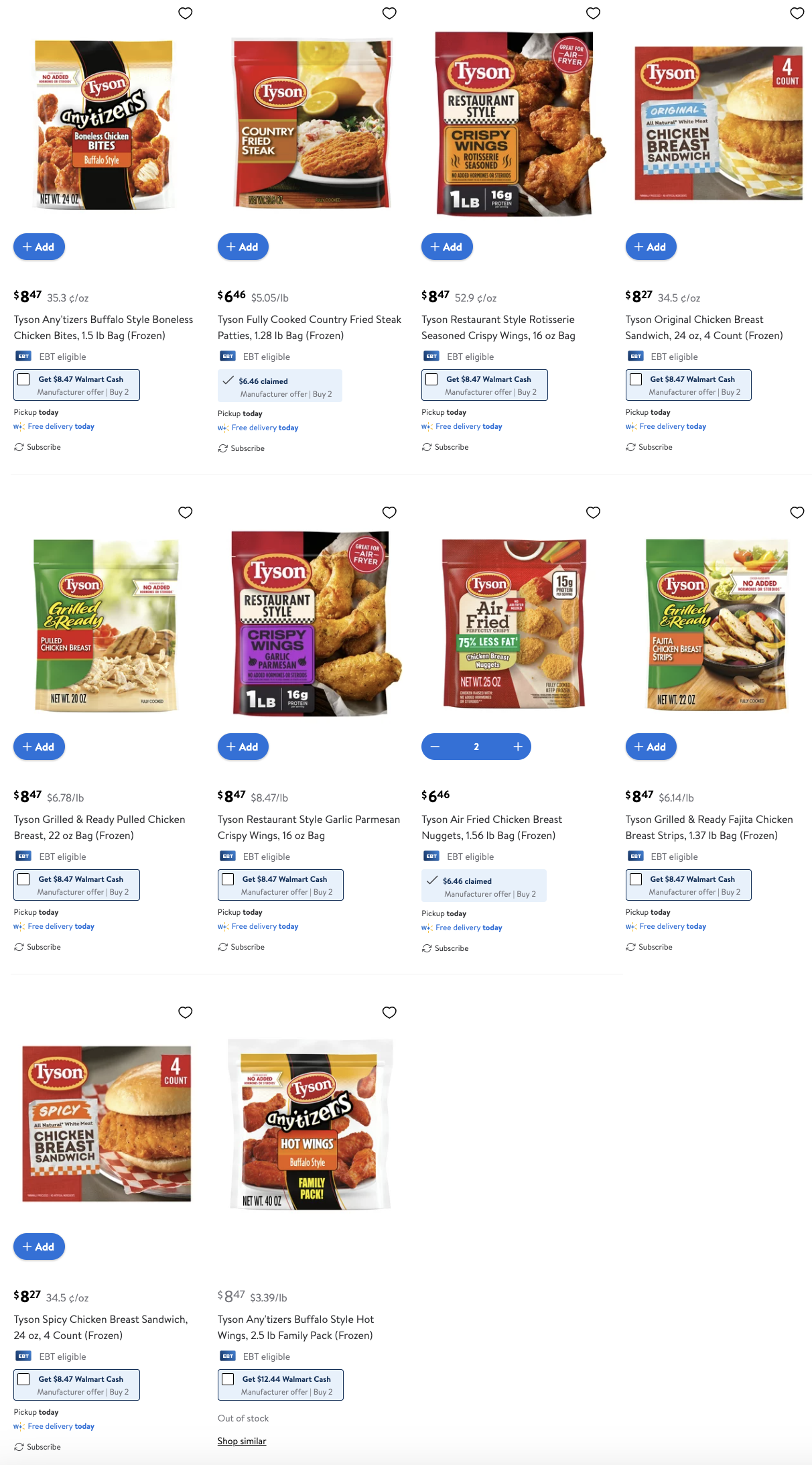Select Walmart Cash offer on Garlic Parmesan Wings
This screenshot has height=1465, width=812.
tap(228, 879)
